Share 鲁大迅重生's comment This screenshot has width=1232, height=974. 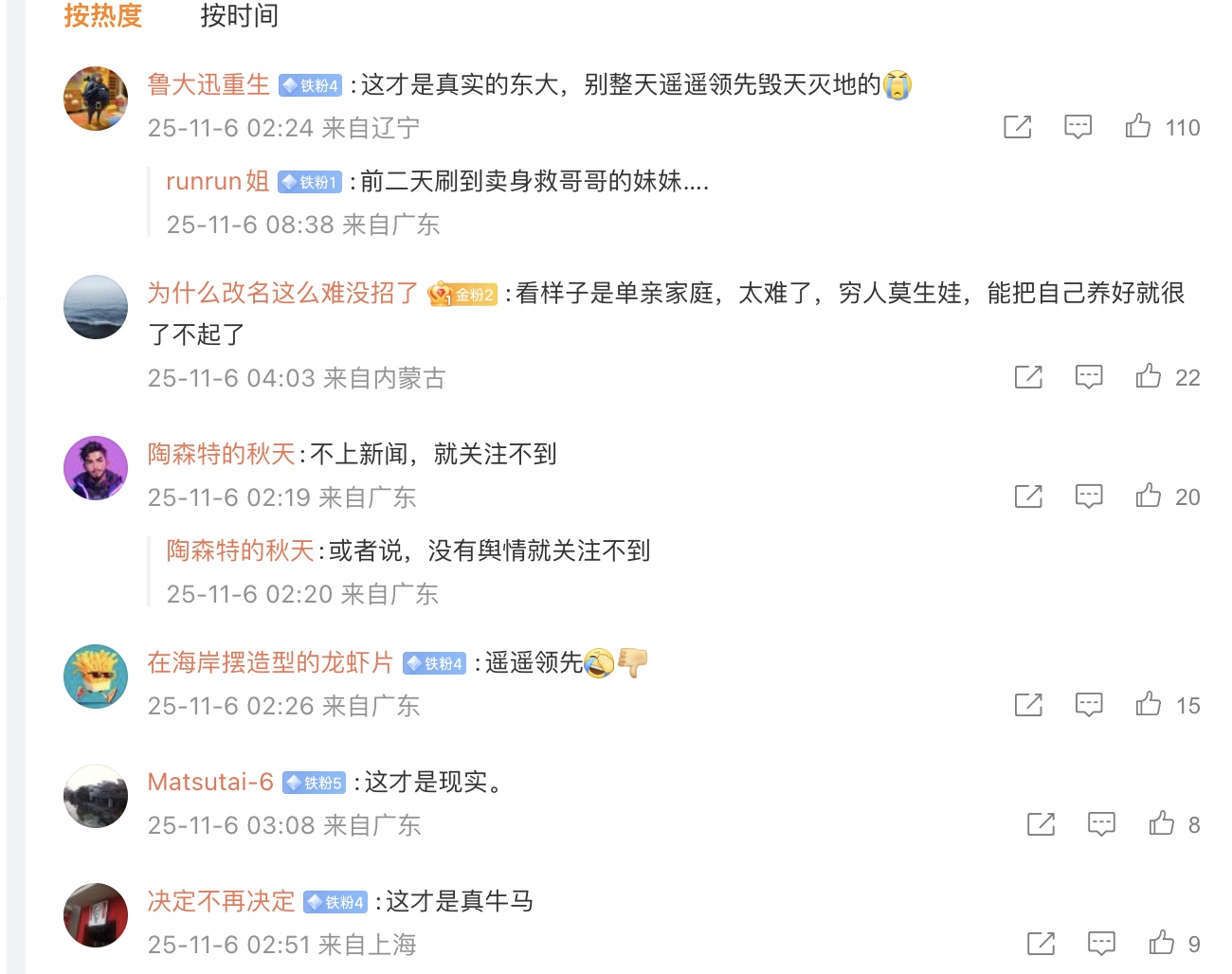pos(1017,126)
